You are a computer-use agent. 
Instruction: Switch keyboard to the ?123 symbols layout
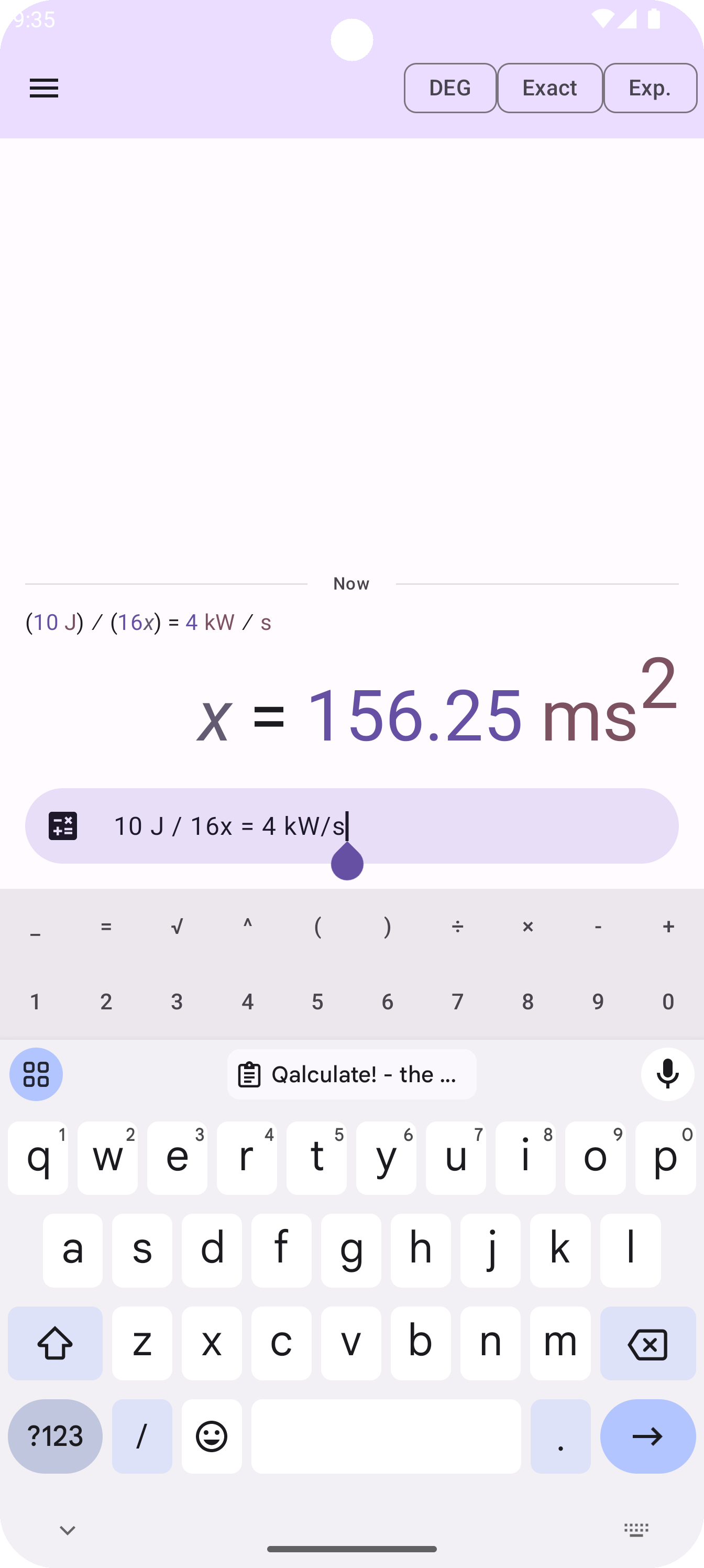click(55, 1436)
